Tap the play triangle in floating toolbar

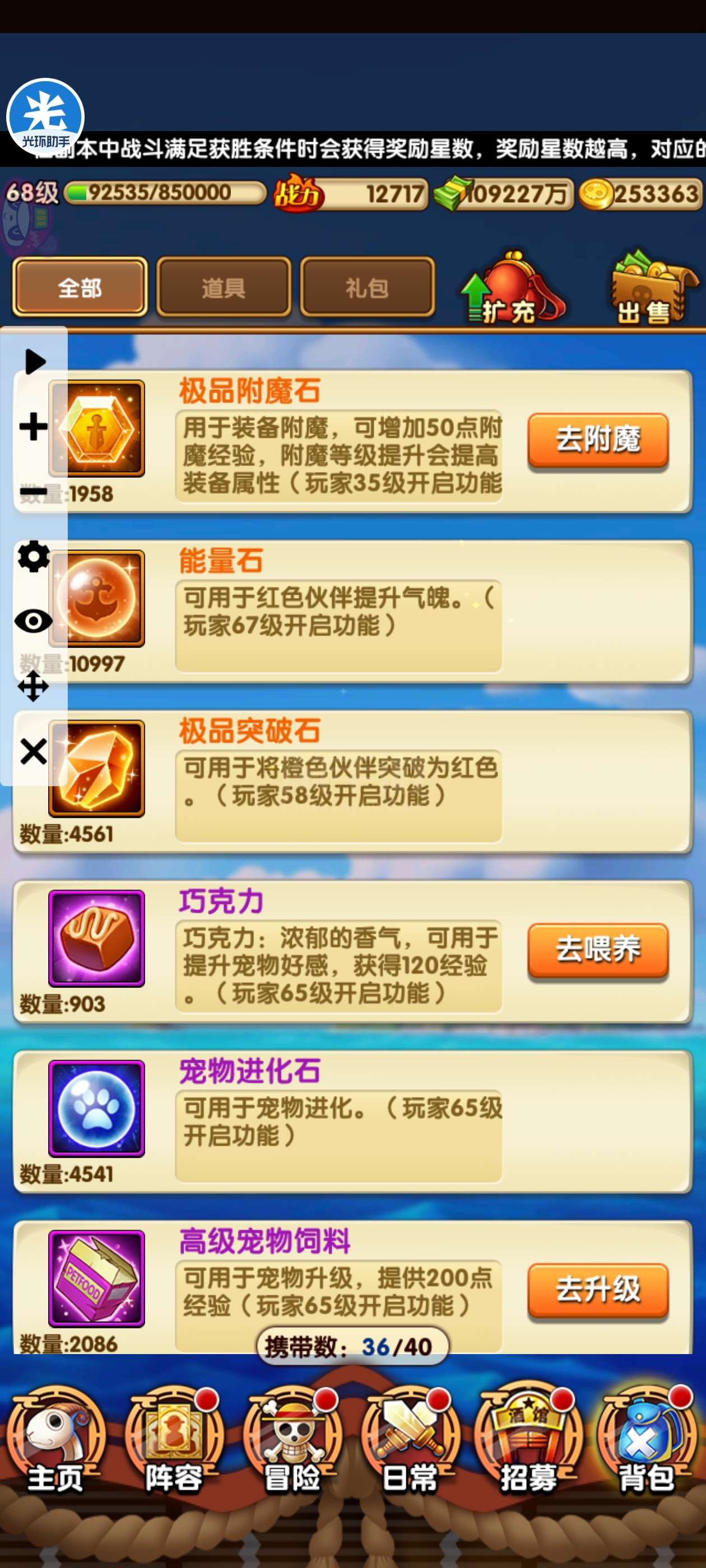35,362
